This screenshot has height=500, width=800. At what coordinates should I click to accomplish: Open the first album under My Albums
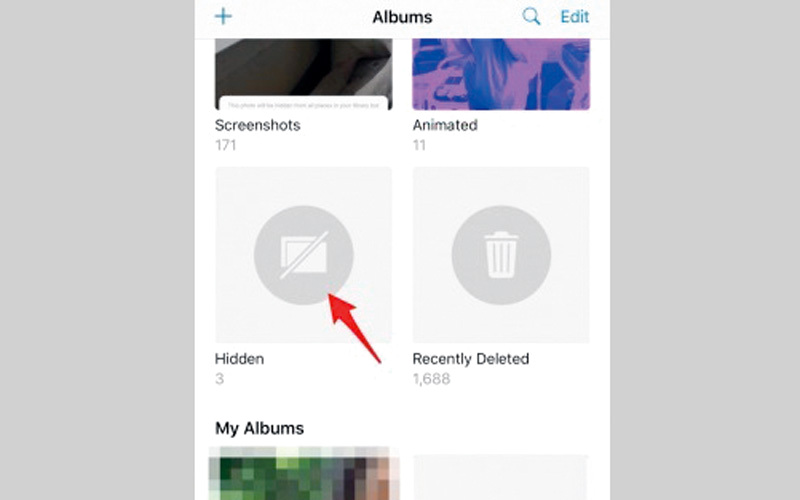pos(303,477)
